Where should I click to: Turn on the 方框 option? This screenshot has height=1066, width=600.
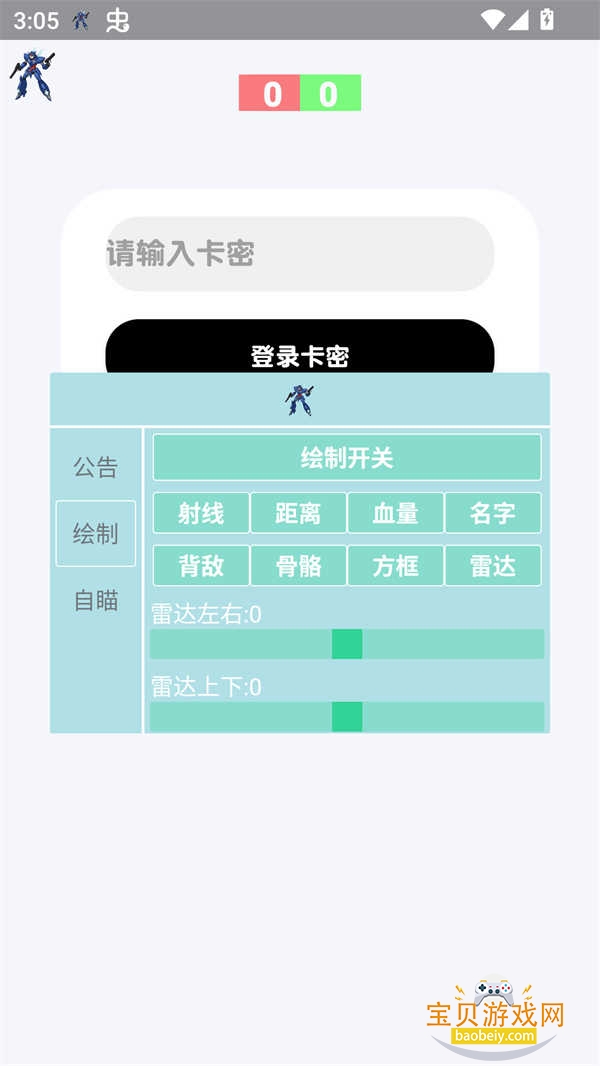pos(395,566)
